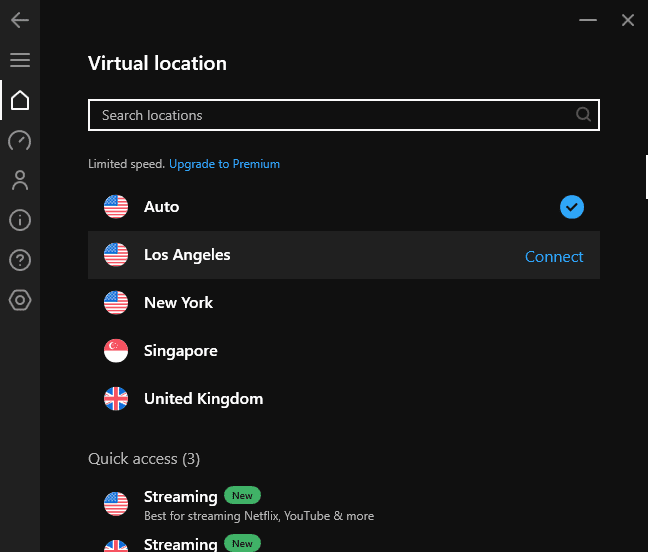This screenshot has width=648, height=552.
Task: Select the Auto location
Action: coord(161,207)
